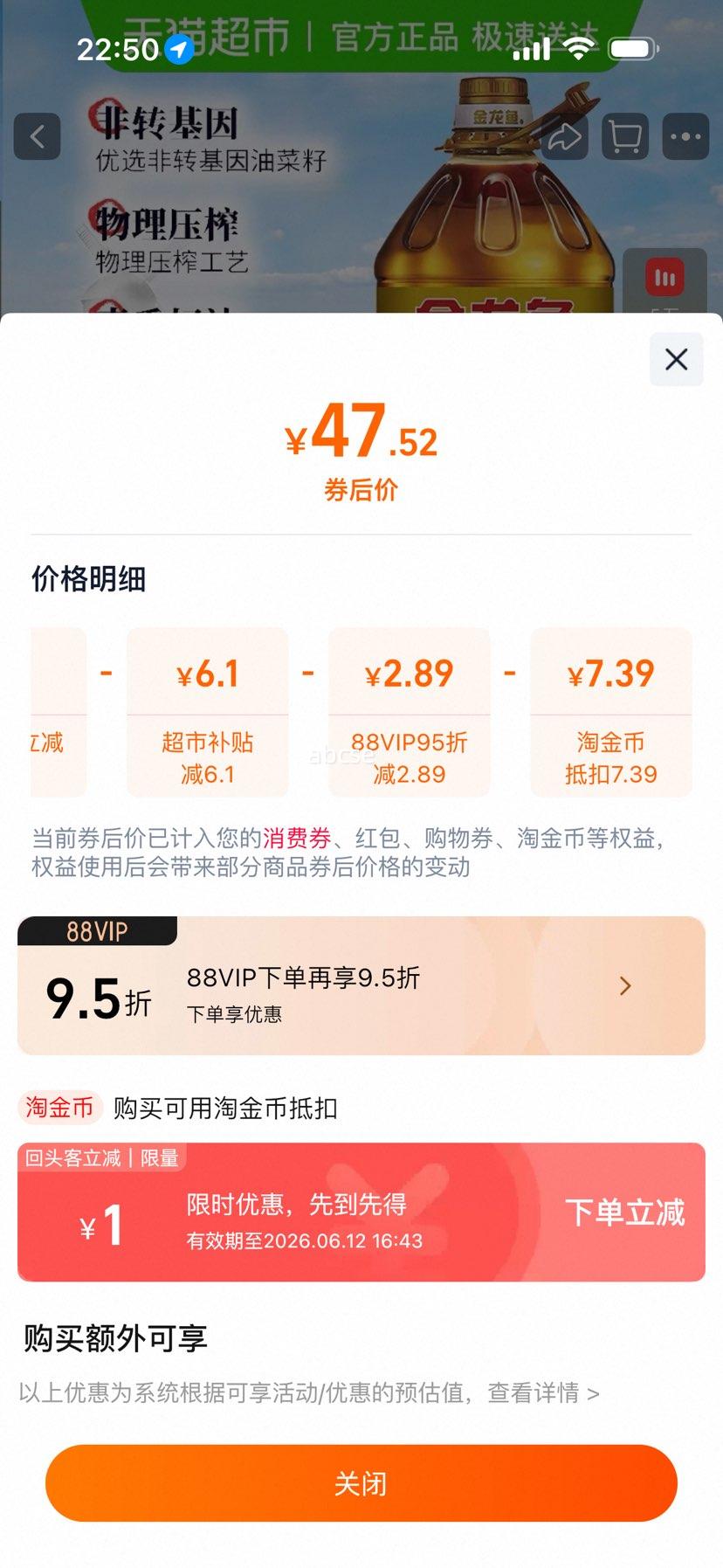
Task: Tap the 价格明细 section heading
Action: tap(87, 578)
